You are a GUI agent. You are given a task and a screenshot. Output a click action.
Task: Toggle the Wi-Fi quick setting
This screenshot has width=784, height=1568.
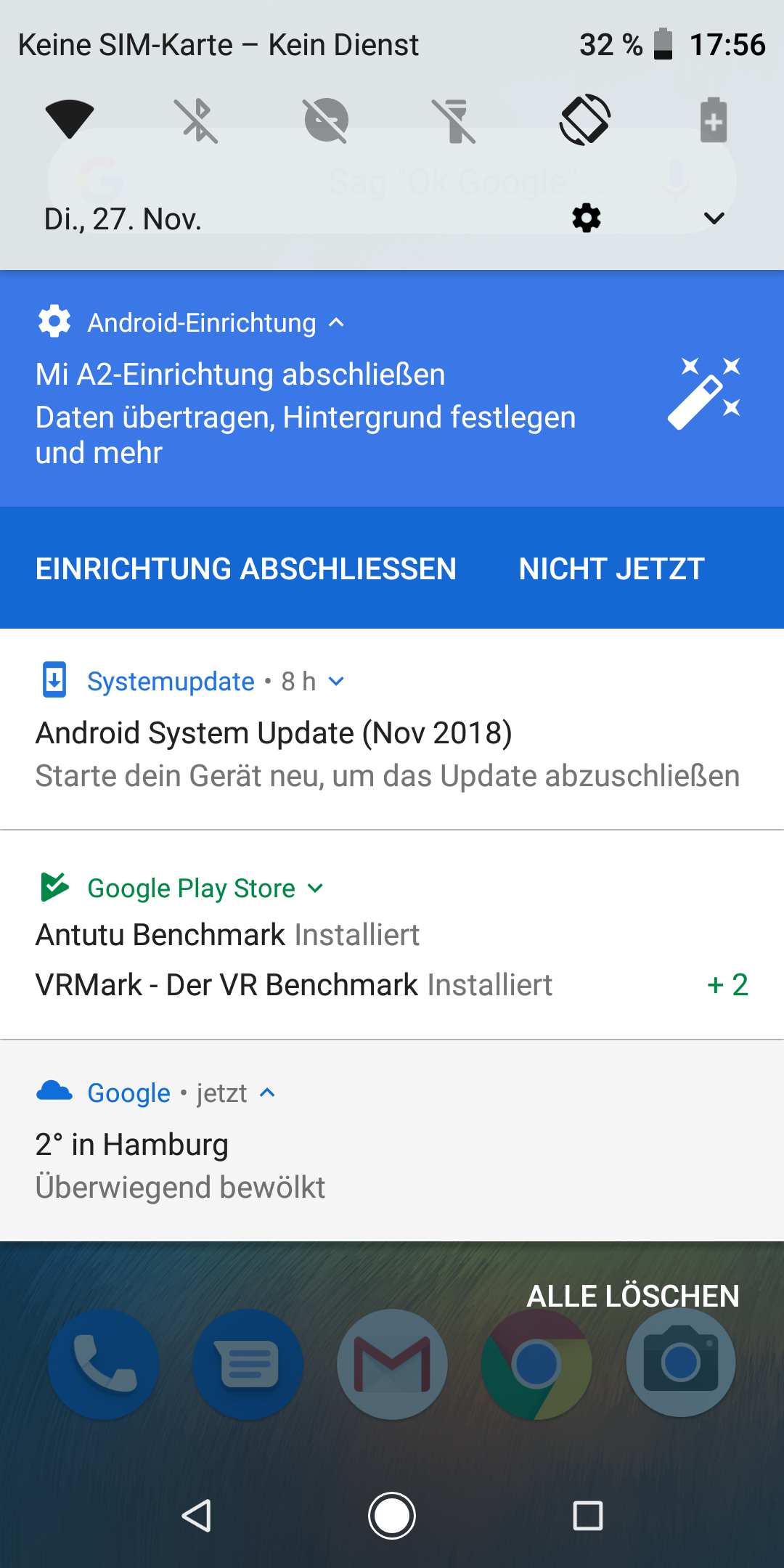point(70,120)
